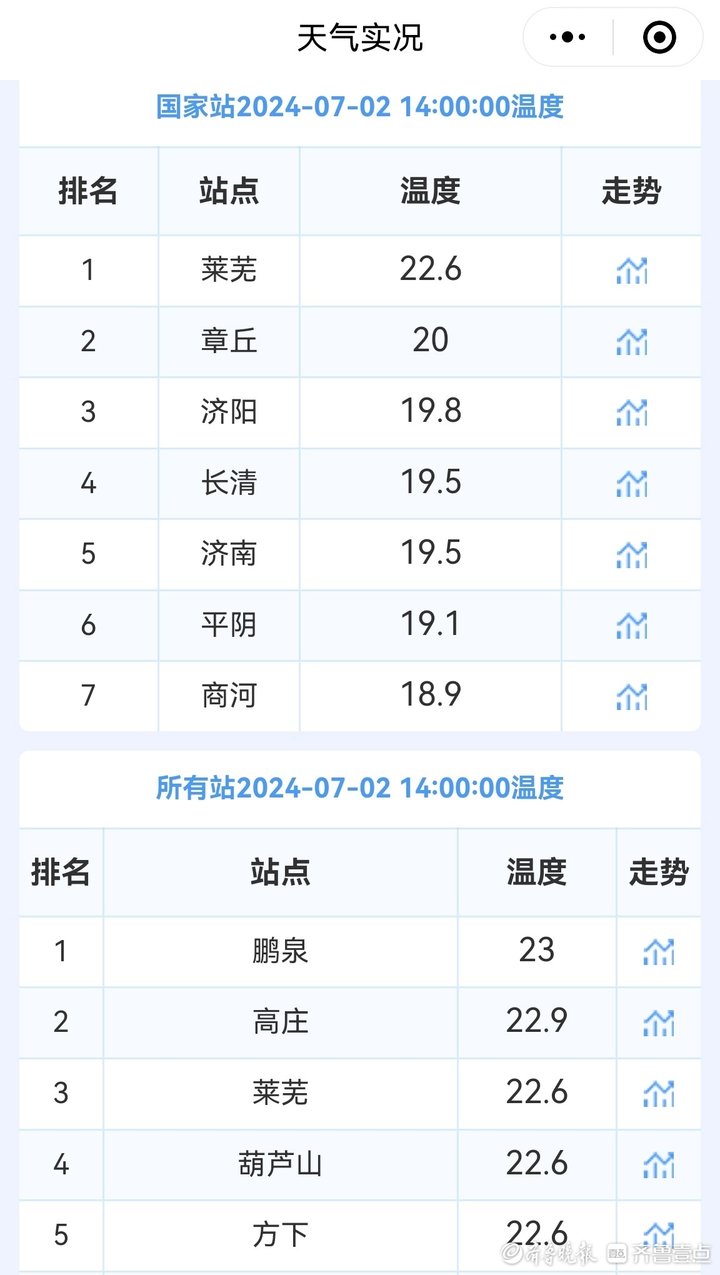Open the mini-program more options menu
720x1275 pixels.
568,38
